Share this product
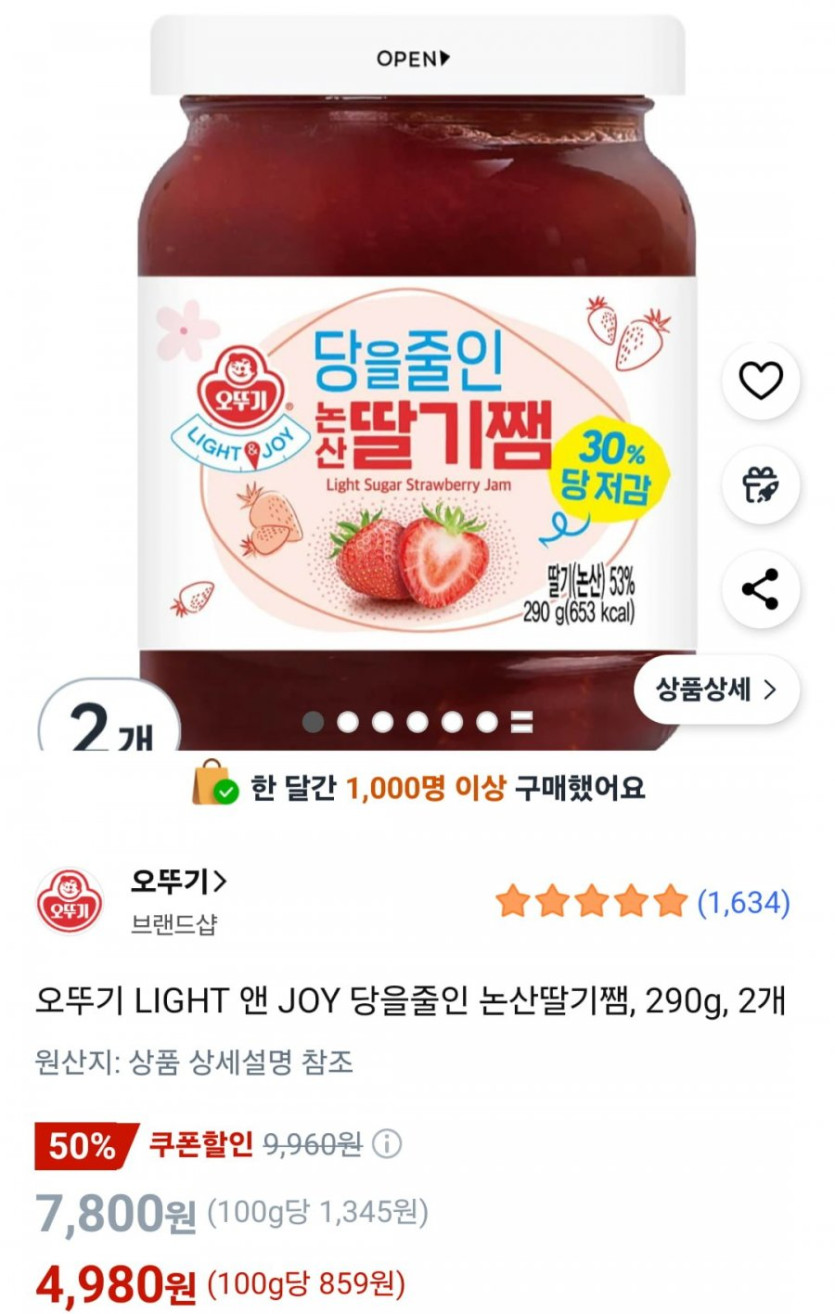 (x=761, y=589)
